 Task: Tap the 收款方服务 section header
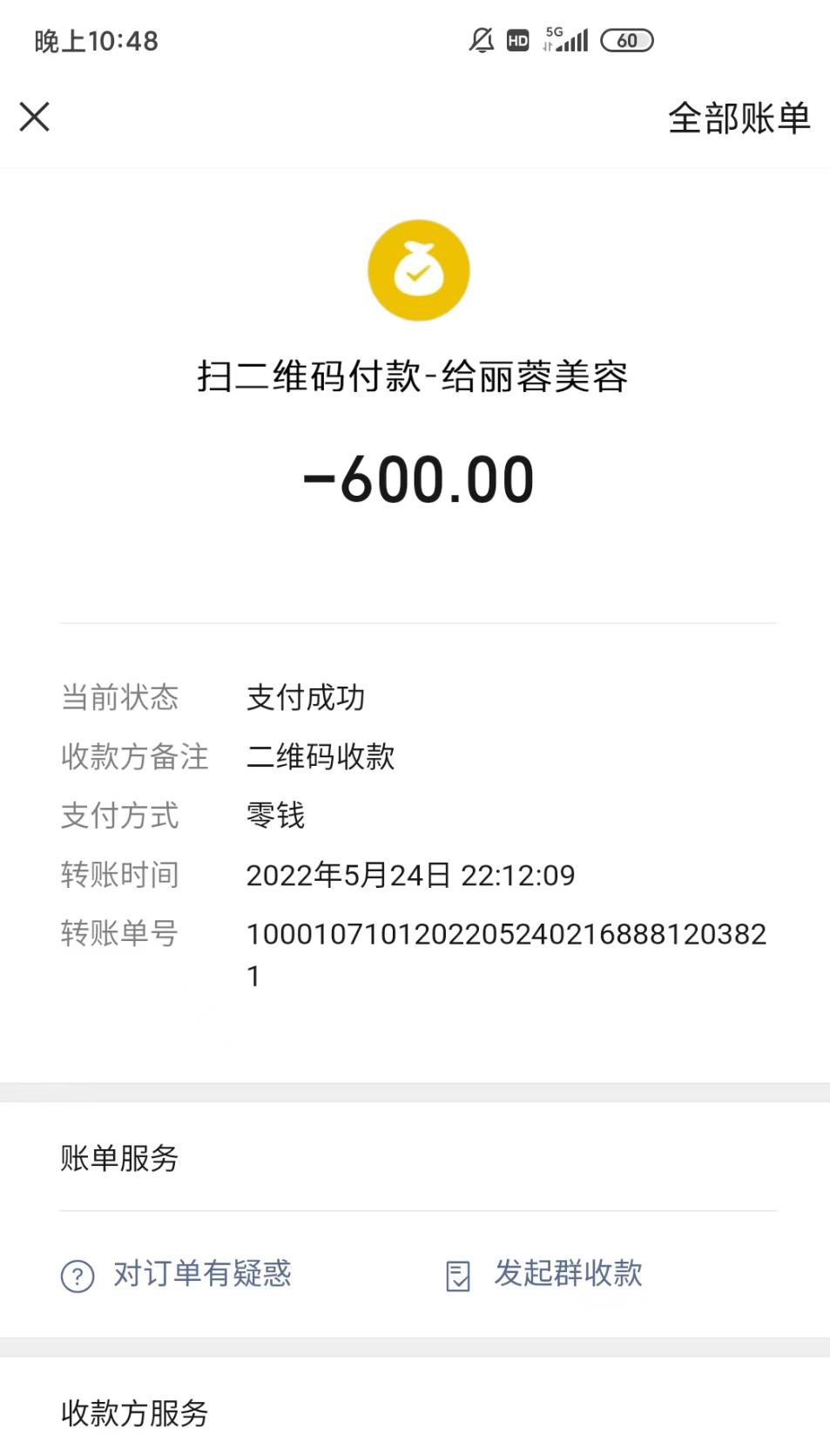tap(135, 1415)
